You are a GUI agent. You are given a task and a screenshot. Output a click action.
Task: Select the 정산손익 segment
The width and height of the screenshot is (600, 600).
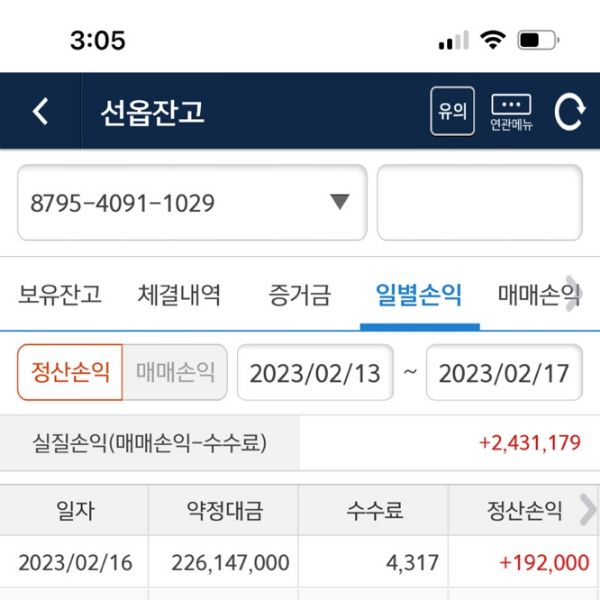tap(70, 372)
